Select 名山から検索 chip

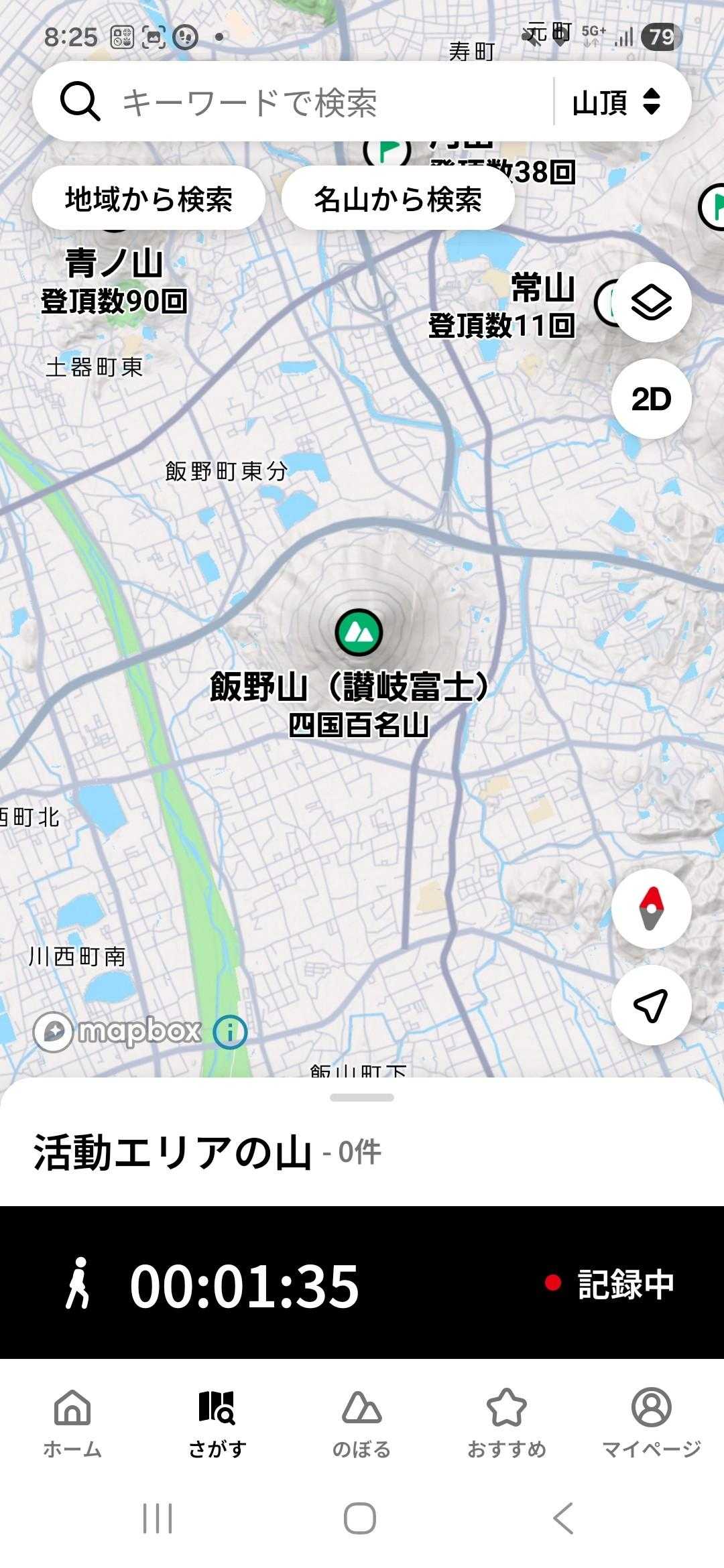398,199
